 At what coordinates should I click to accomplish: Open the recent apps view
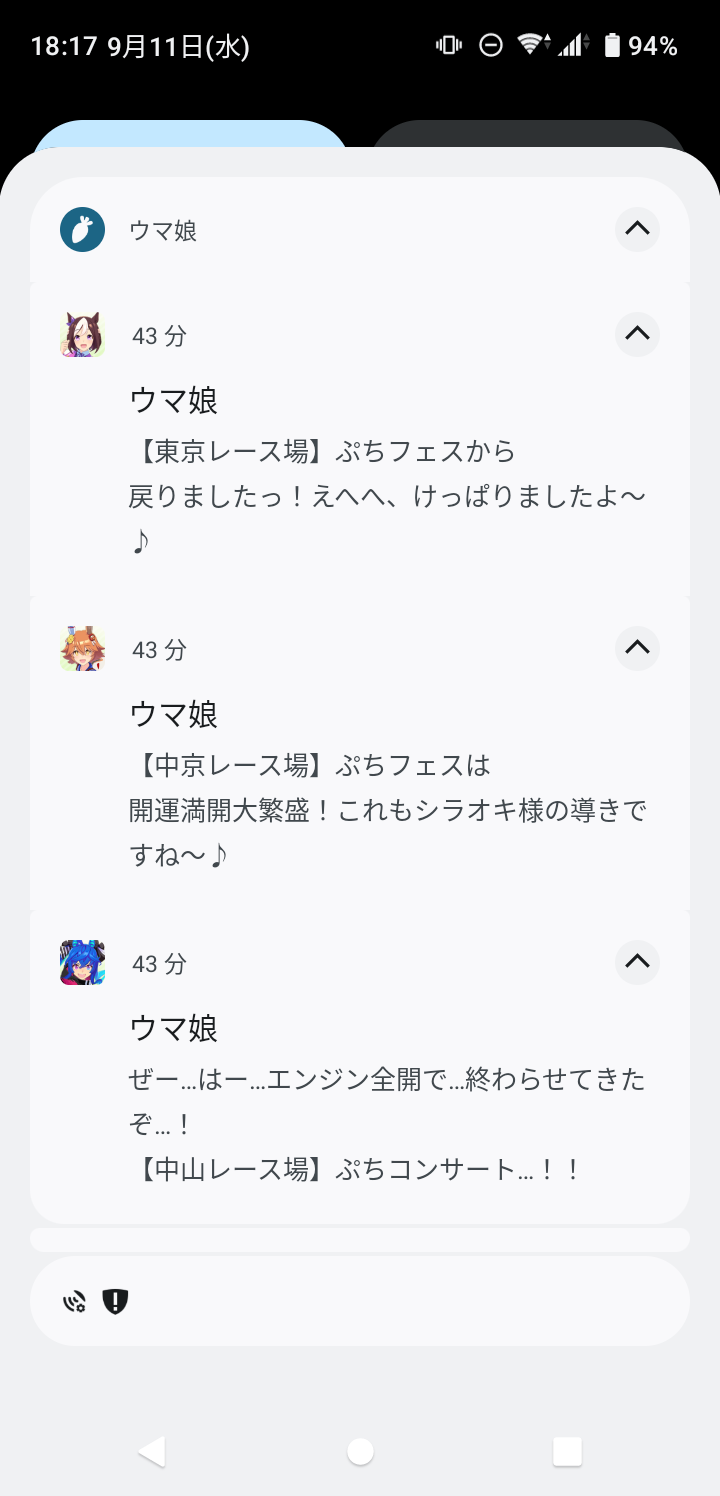click(x=567, y=1451)
